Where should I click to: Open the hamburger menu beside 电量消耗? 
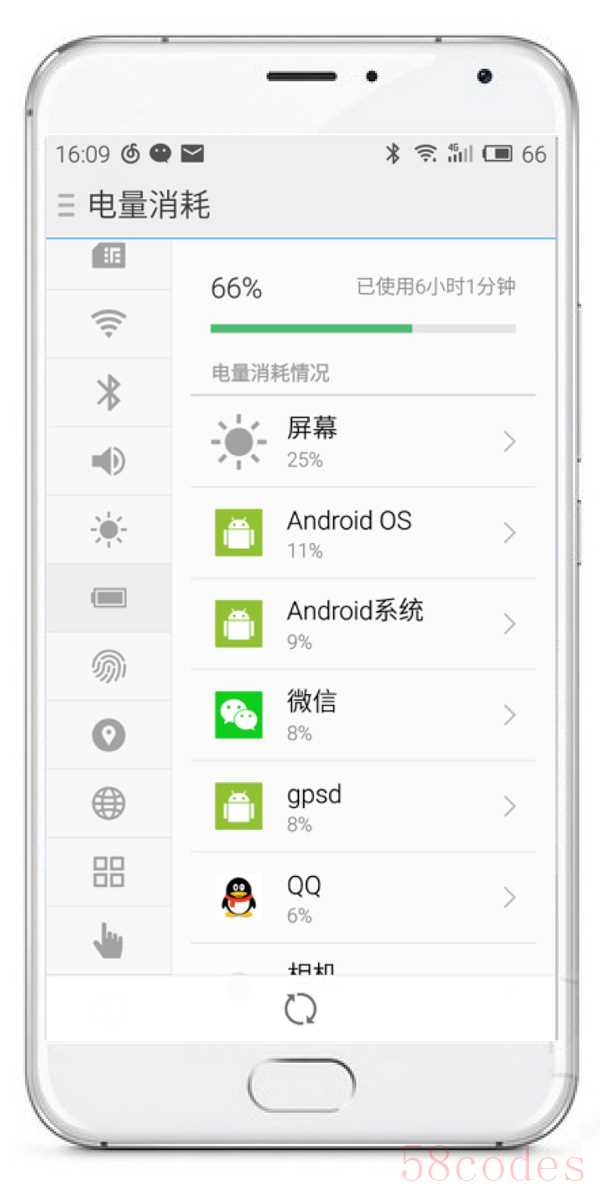pyautogui.click(x=66, y=206)
